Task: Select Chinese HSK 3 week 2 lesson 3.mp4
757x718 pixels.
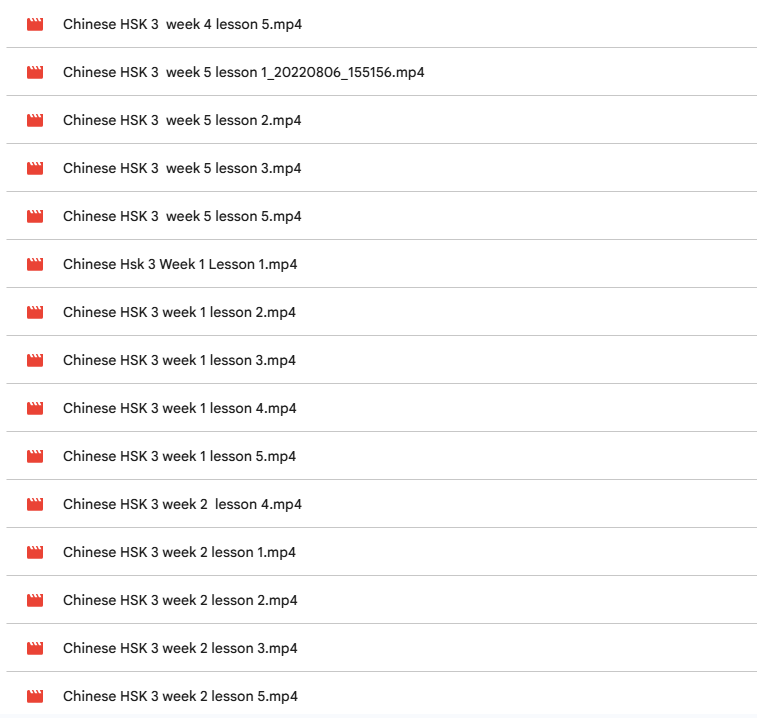Action: 180,648
